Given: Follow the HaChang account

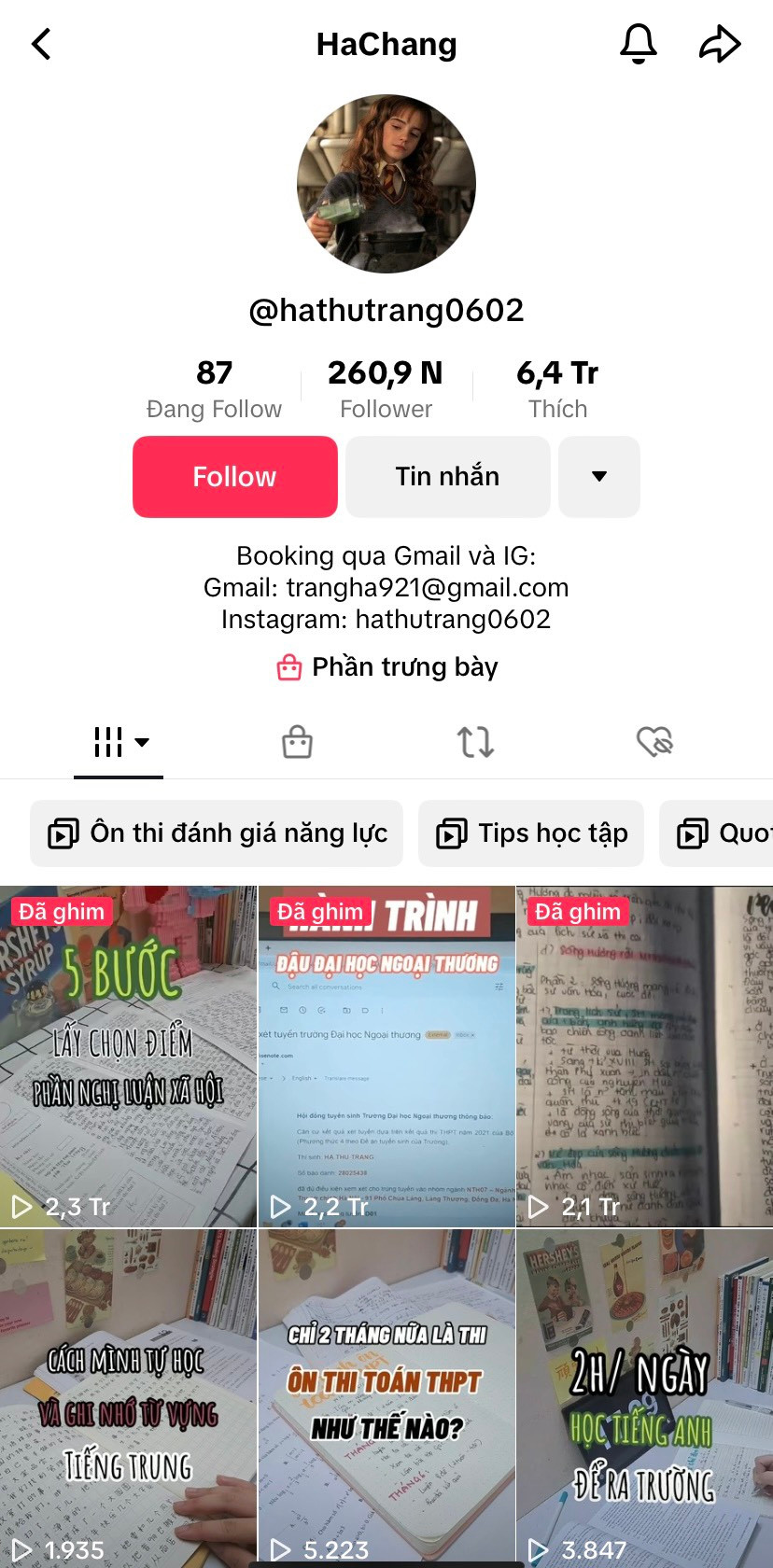Looking at the screenshot, I should pos(234,477).
